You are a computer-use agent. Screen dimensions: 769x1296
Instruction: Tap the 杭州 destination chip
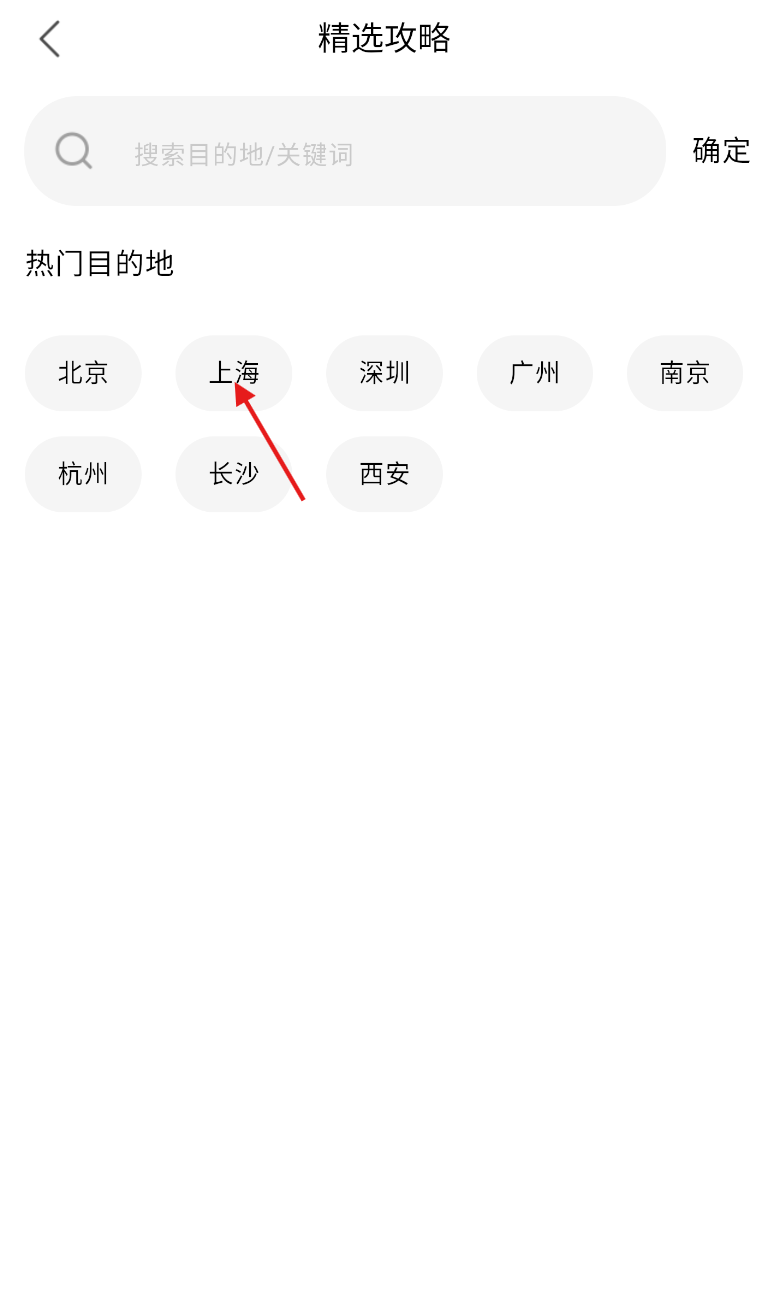83,474
